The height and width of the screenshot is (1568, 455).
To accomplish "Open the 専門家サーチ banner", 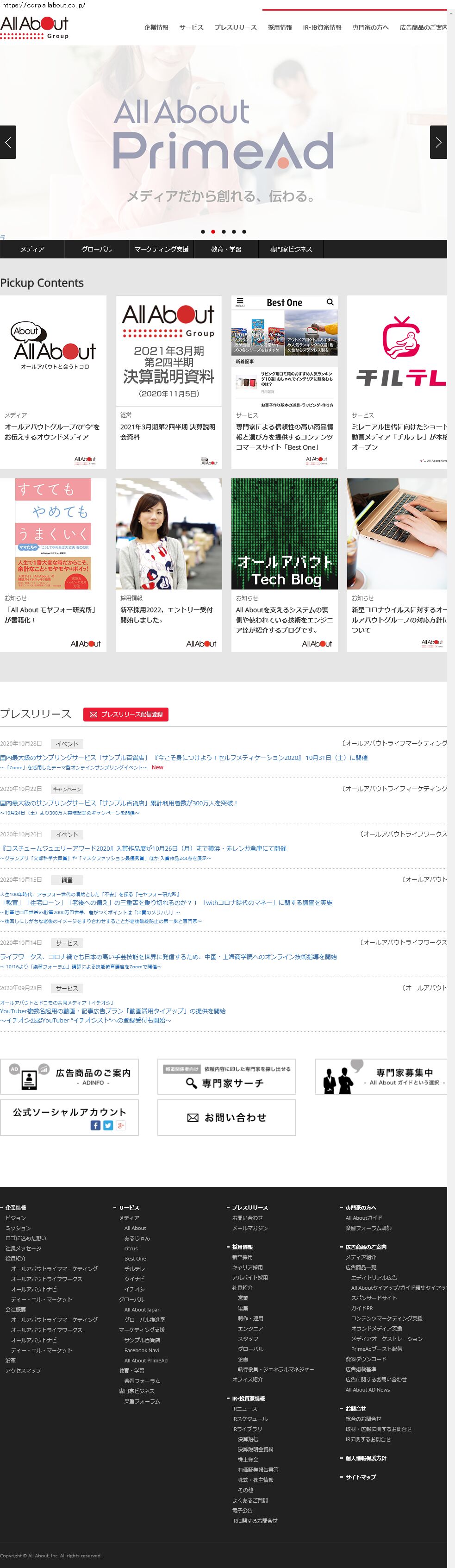I will (226, 1077).
